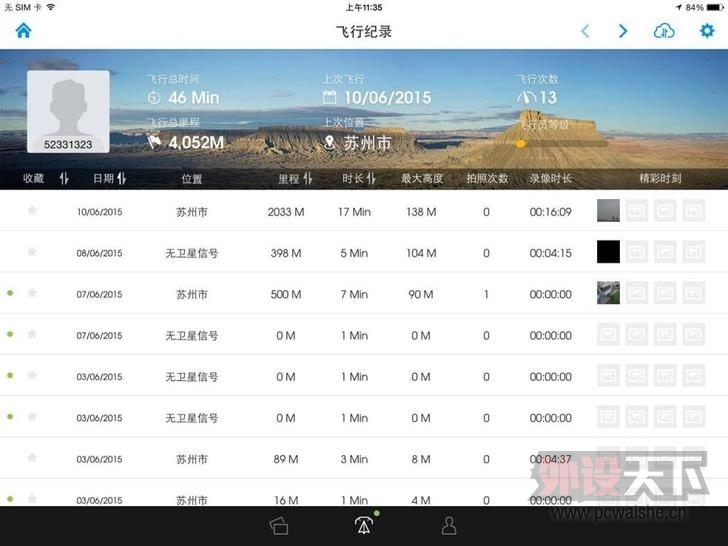
Task: Switch to the library tab in bottom bar
Action: pyautogui.click(x=279, y=525)
